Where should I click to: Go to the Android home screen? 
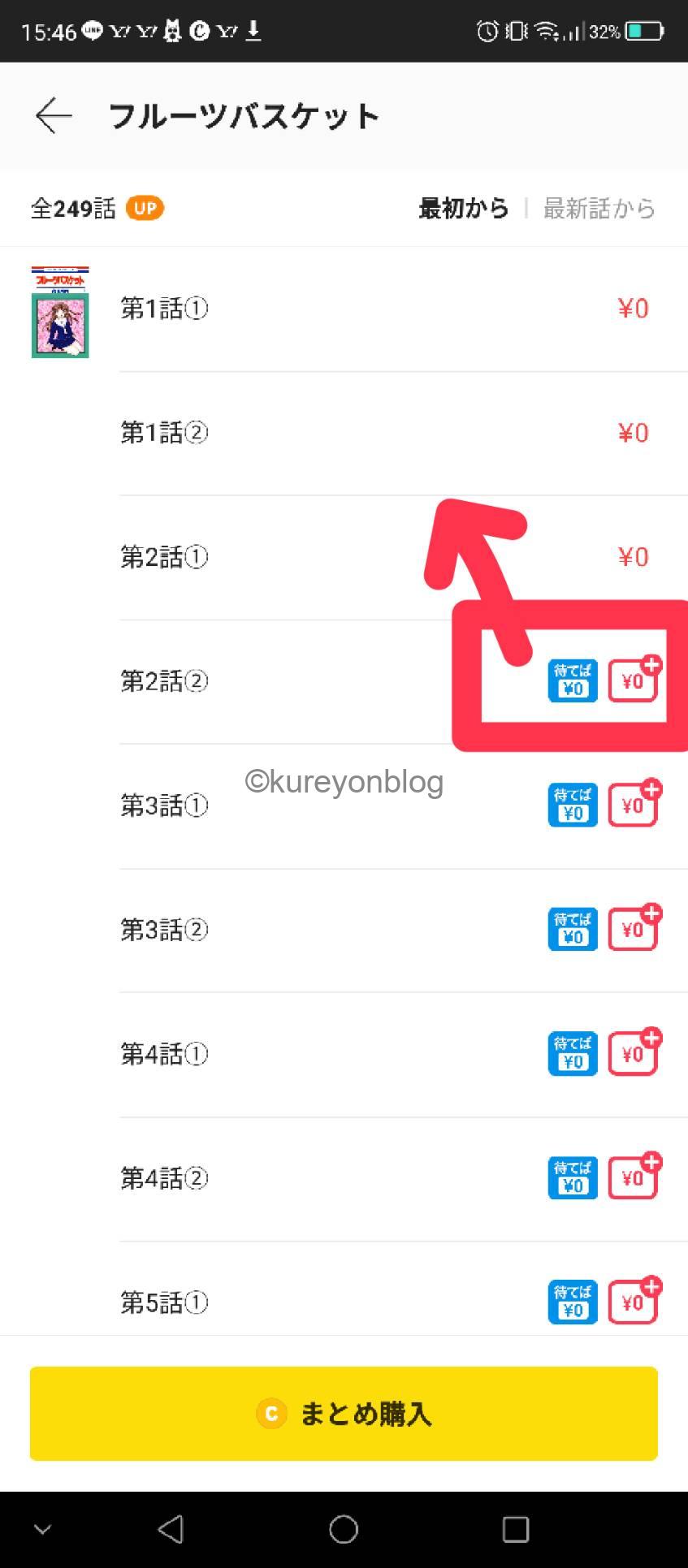click(344, 1529)
